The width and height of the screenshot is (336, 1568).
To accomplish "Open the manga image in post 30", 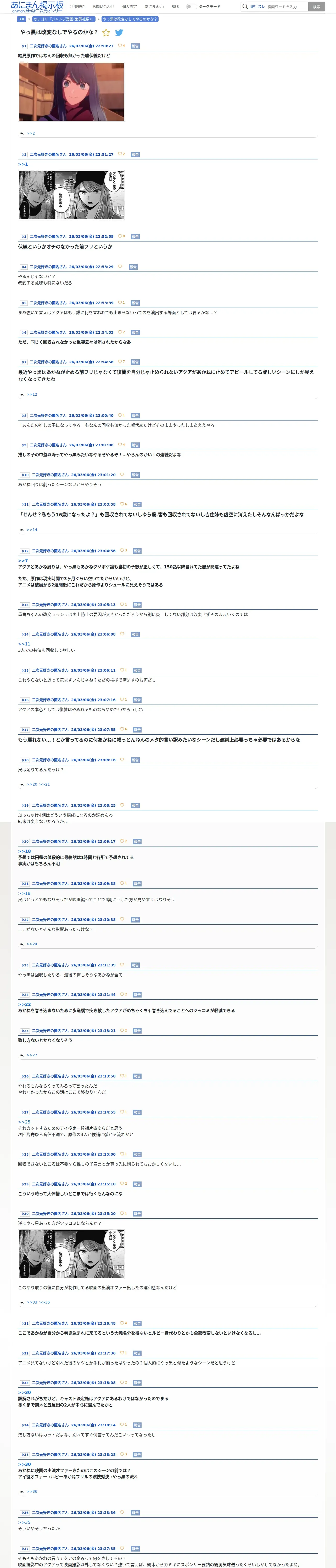I will pyautogui.click(x=71, y=1254).
